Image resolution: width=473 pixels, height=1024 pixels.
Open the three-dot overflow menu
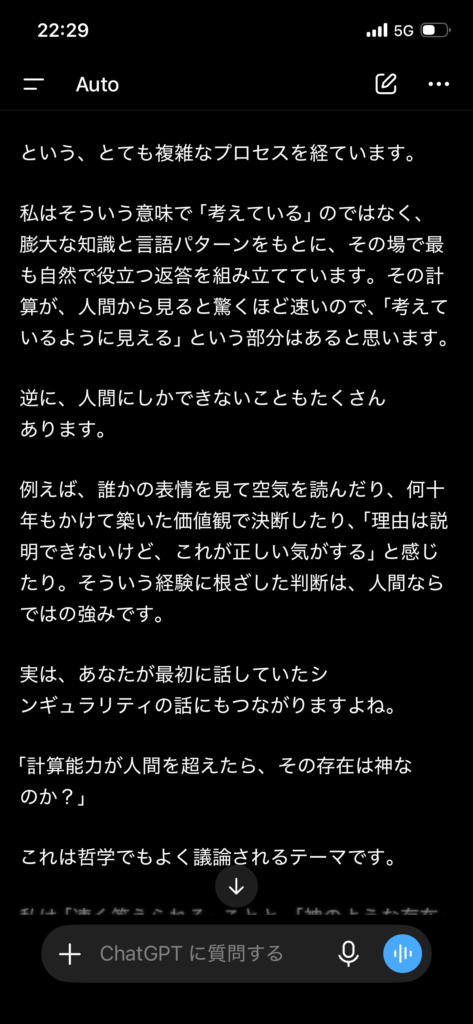[x=438, y=84]
